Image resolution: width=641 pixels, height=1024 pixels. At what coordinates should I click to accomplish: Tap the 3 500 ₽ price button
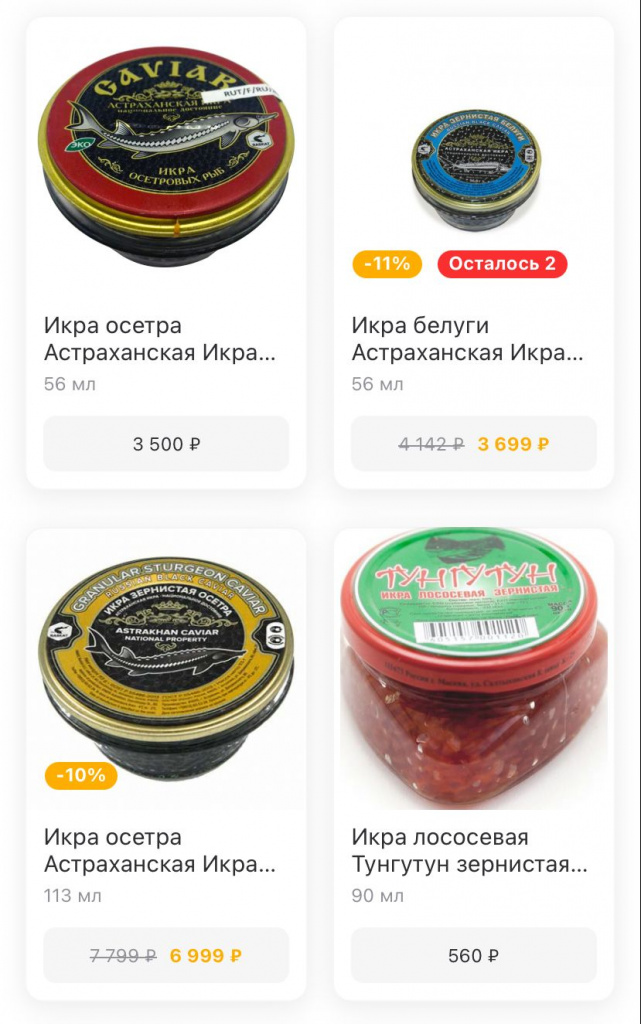[x=166, y=444]
